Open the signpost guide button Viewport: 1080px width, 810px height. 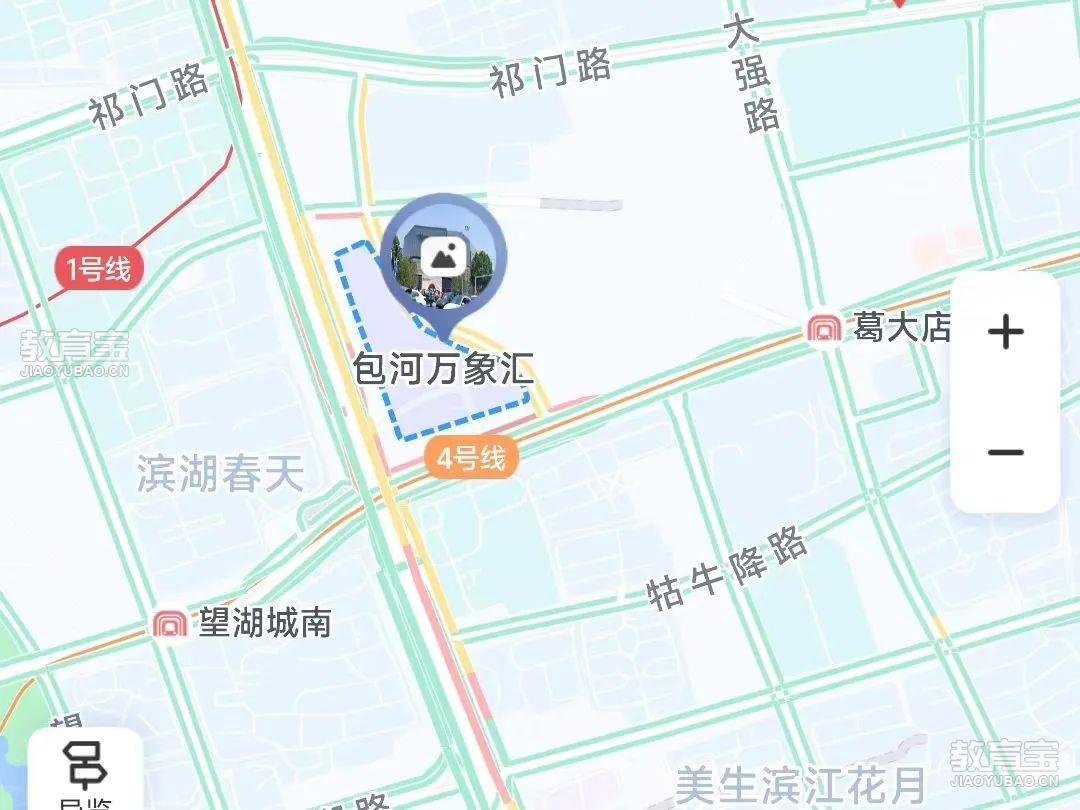(85, 768)
